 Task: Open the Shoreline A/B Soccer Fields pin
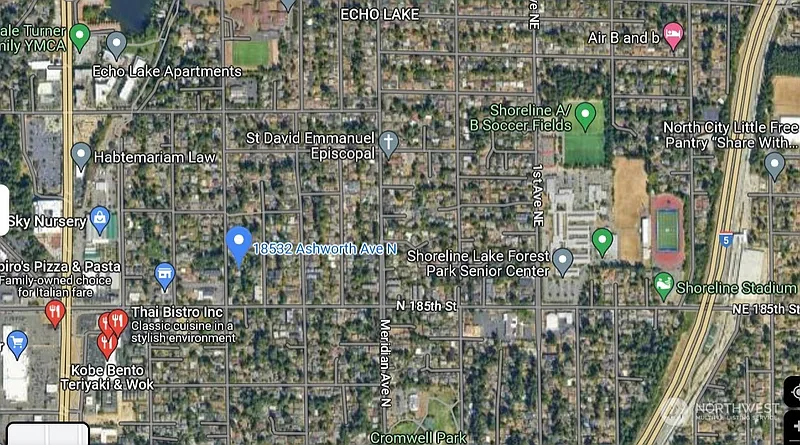(585, 115)
